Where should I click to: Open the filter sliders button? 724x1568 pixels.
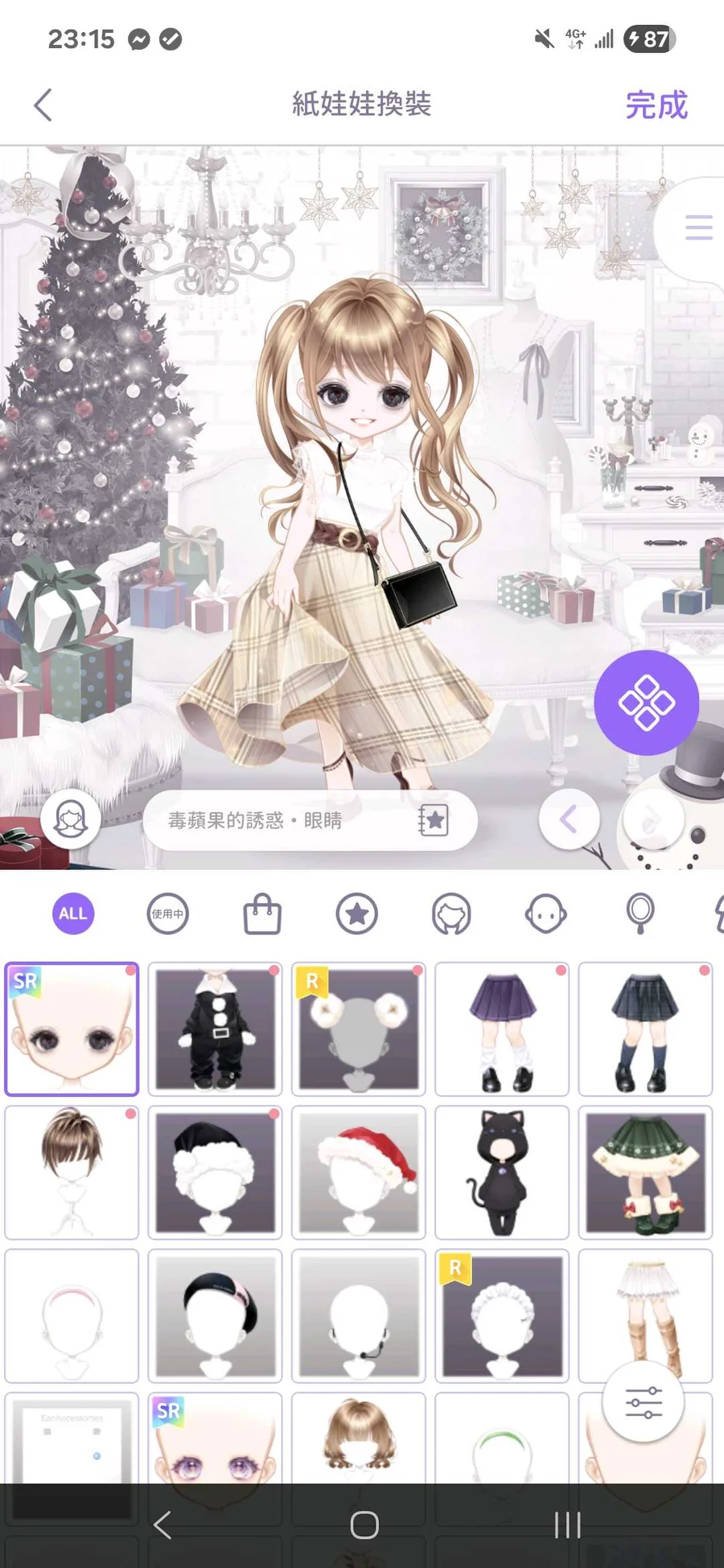[644, 1402]
